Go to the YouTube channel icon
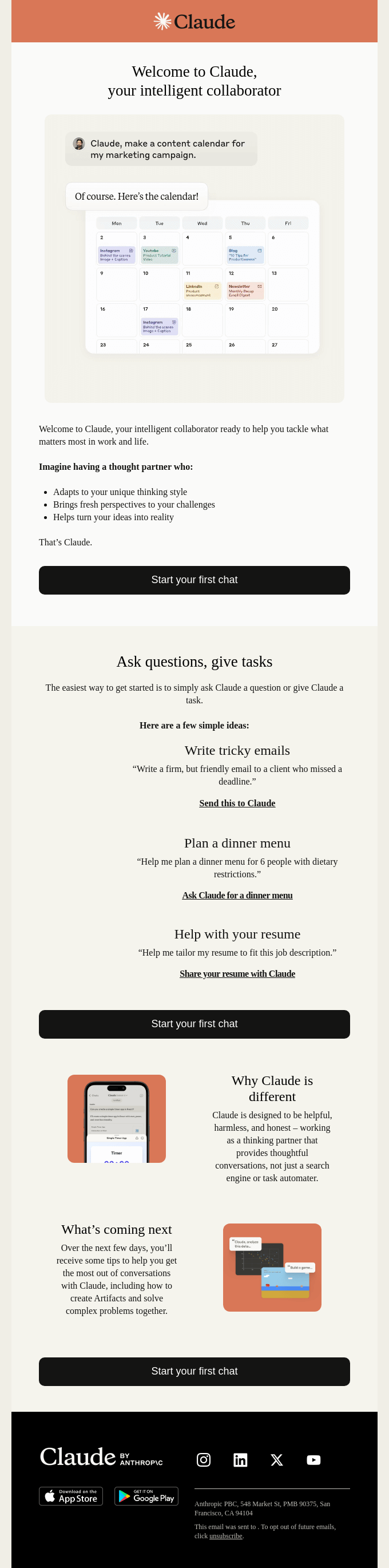Viewport: 389px width, 1568px height. click(313, 1460)
